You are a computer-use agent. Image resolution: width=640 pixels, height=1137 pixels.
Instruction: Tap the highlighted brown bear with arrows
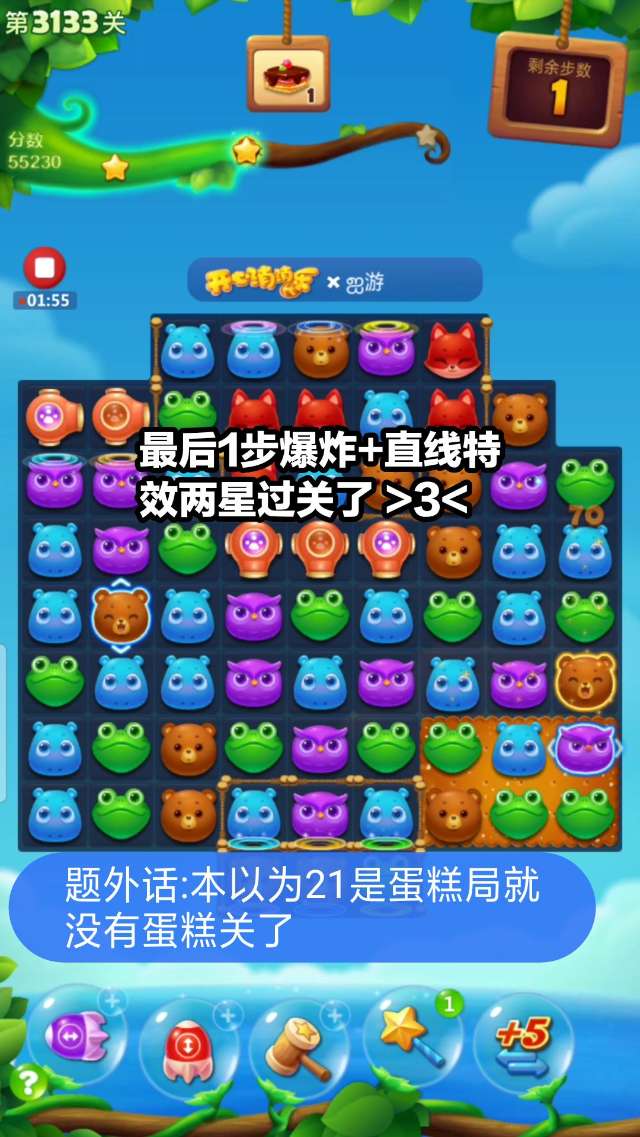point(121,616)
